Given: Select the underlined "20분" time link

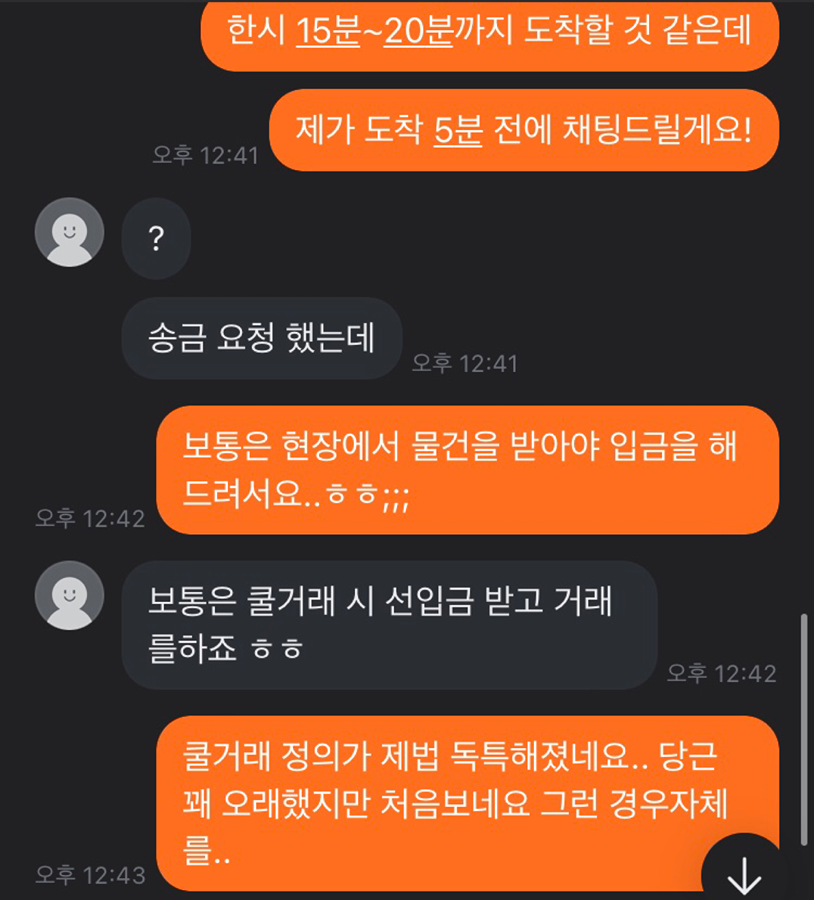Looking at the screenshot, I should coord(419,29).
